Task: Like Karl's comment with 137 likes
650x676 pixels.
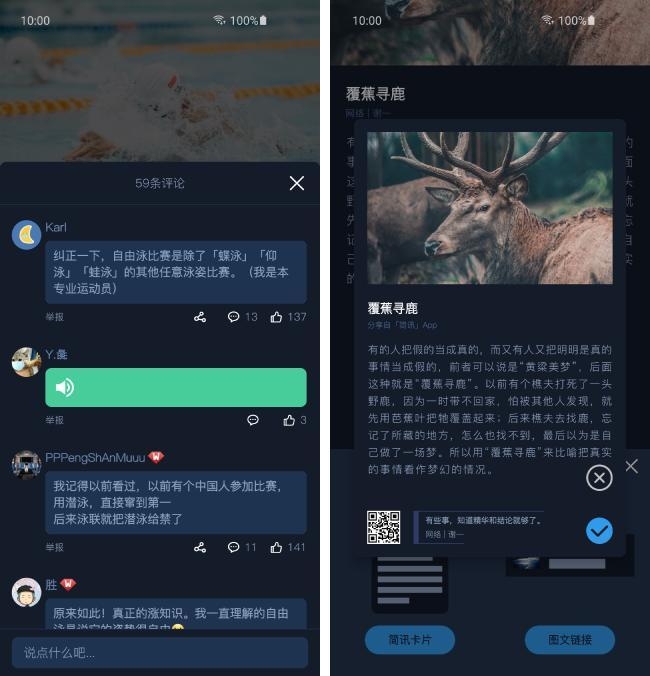Action: [x=290, y=317]
